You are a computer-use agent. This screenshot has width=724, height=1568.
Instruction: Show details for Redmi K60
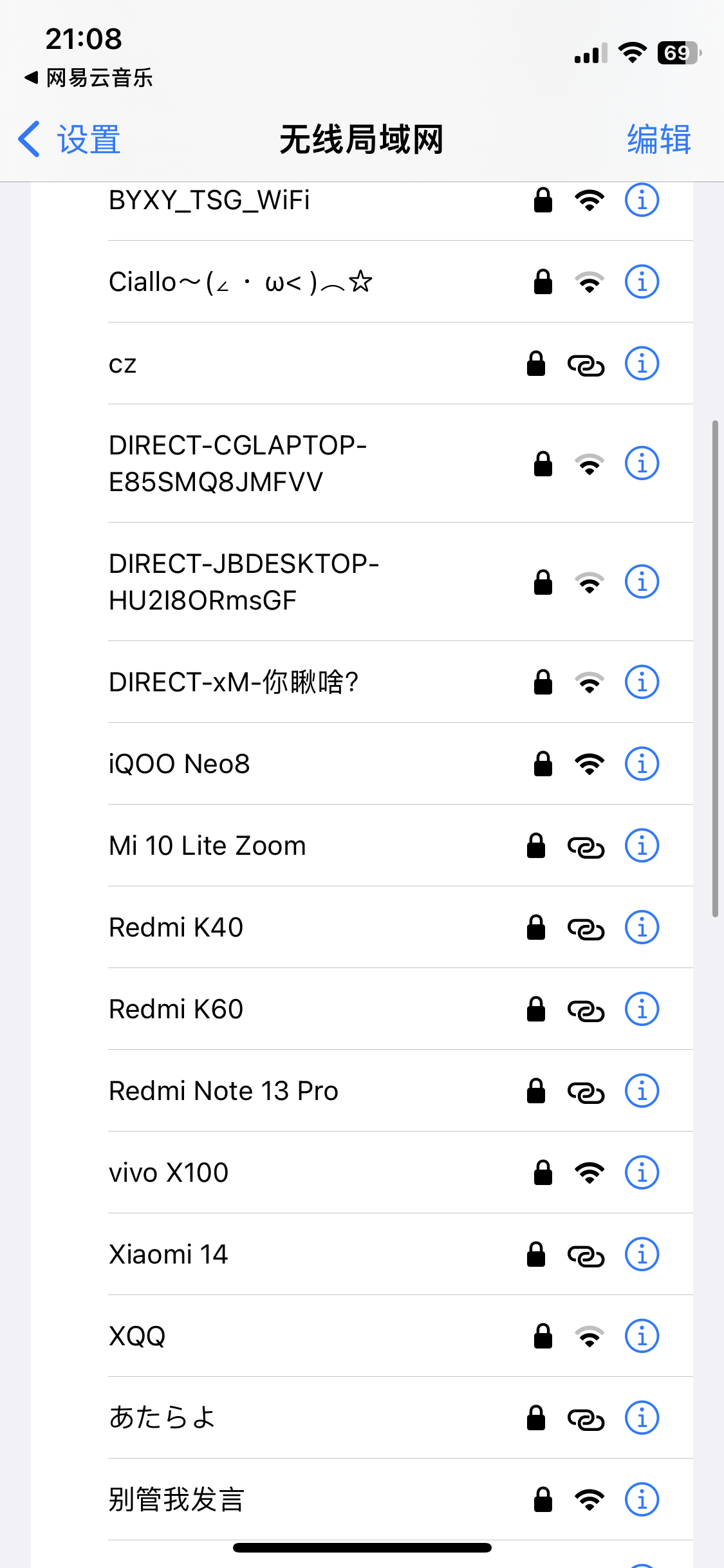(x=642, y=1009)
